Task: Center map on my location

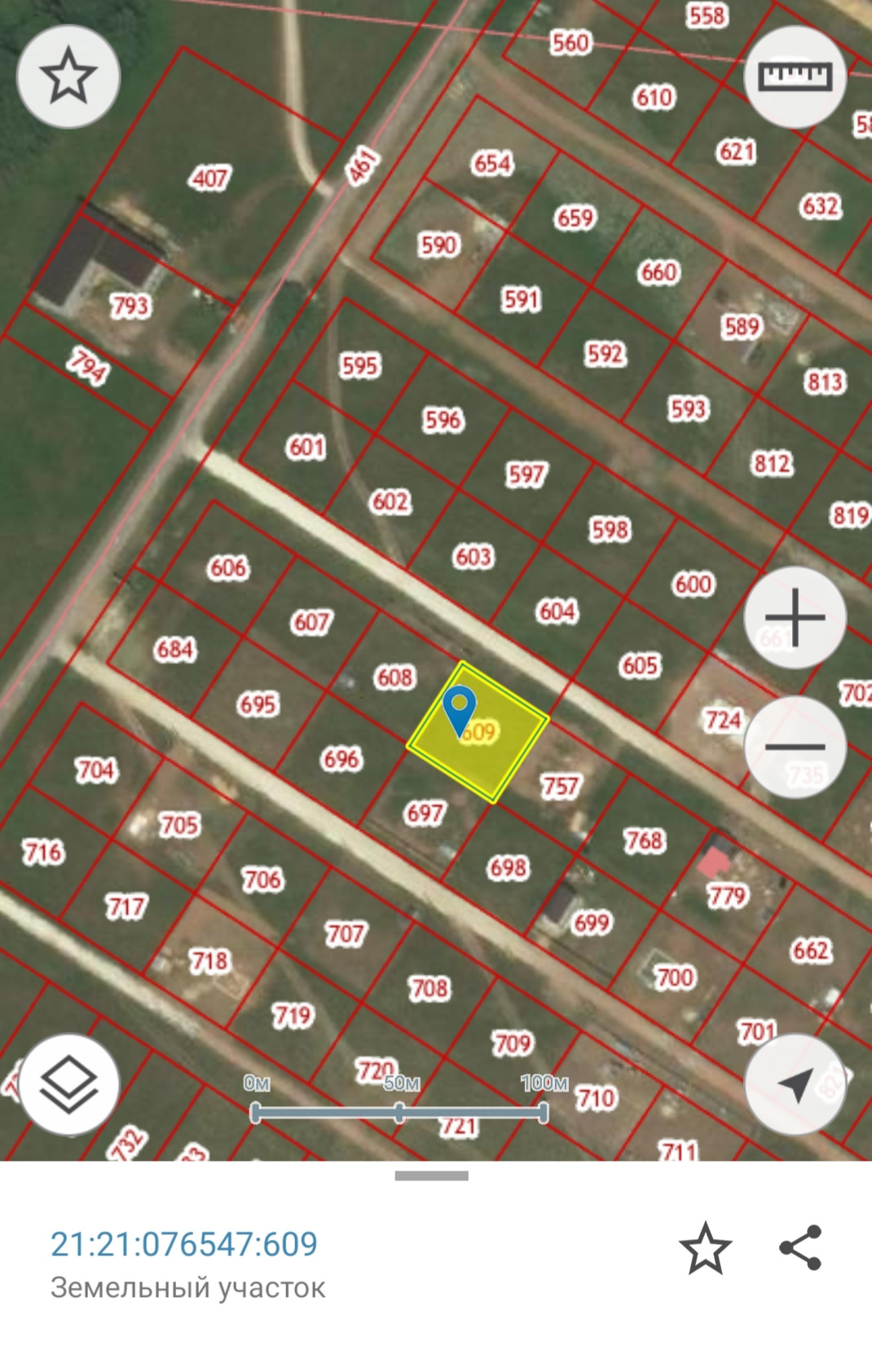Action: (795, 1084)
